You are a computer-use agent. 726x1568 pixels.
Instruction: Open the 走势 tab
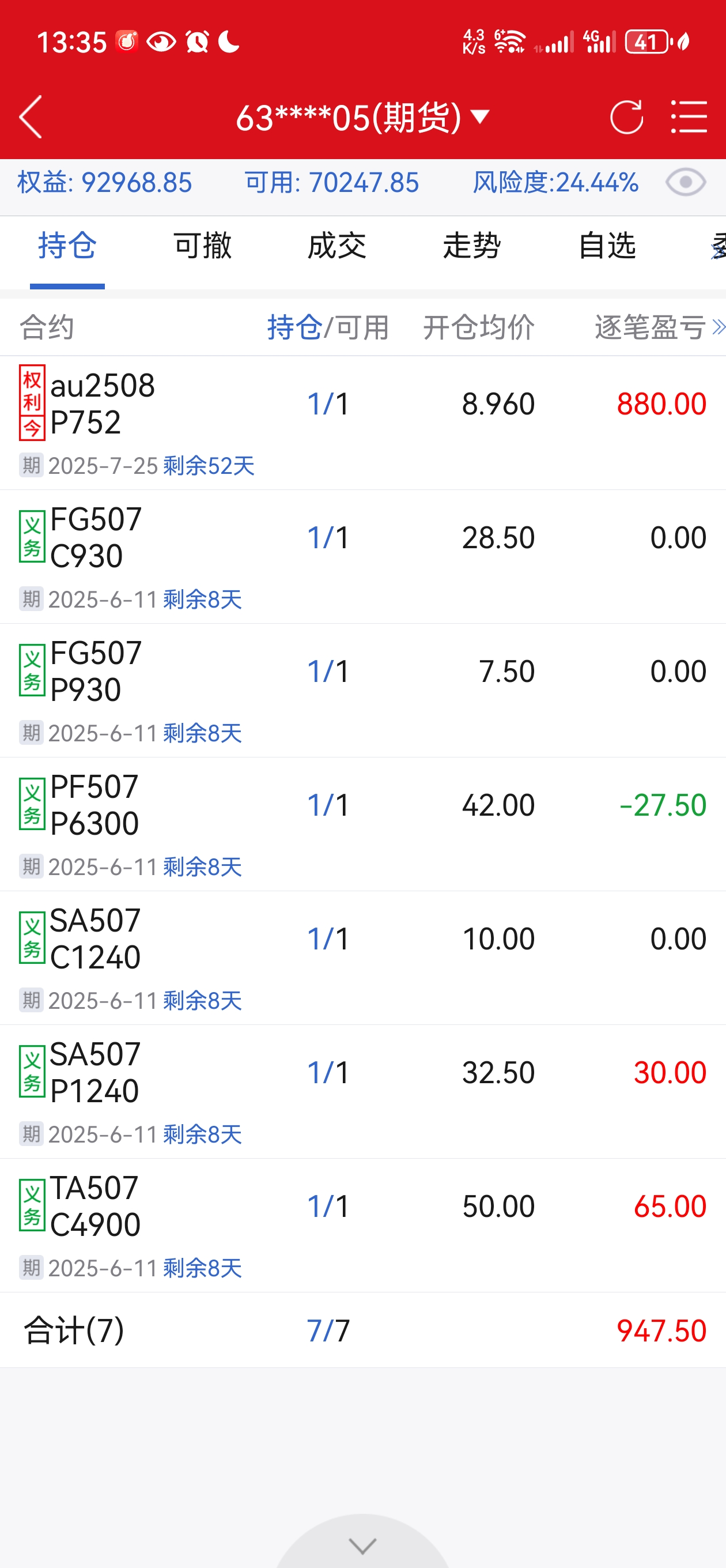472,247
